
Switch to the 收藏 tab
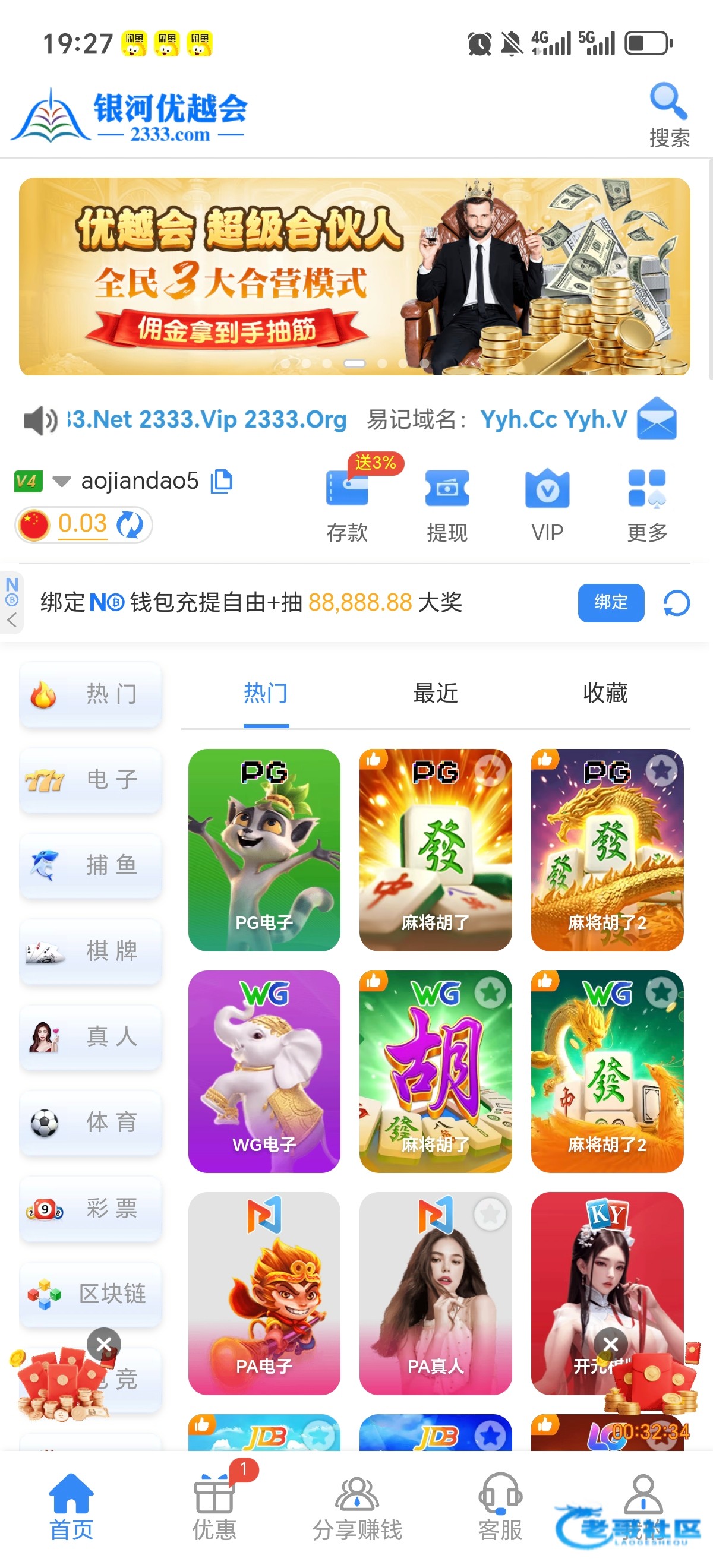point(605,693)
